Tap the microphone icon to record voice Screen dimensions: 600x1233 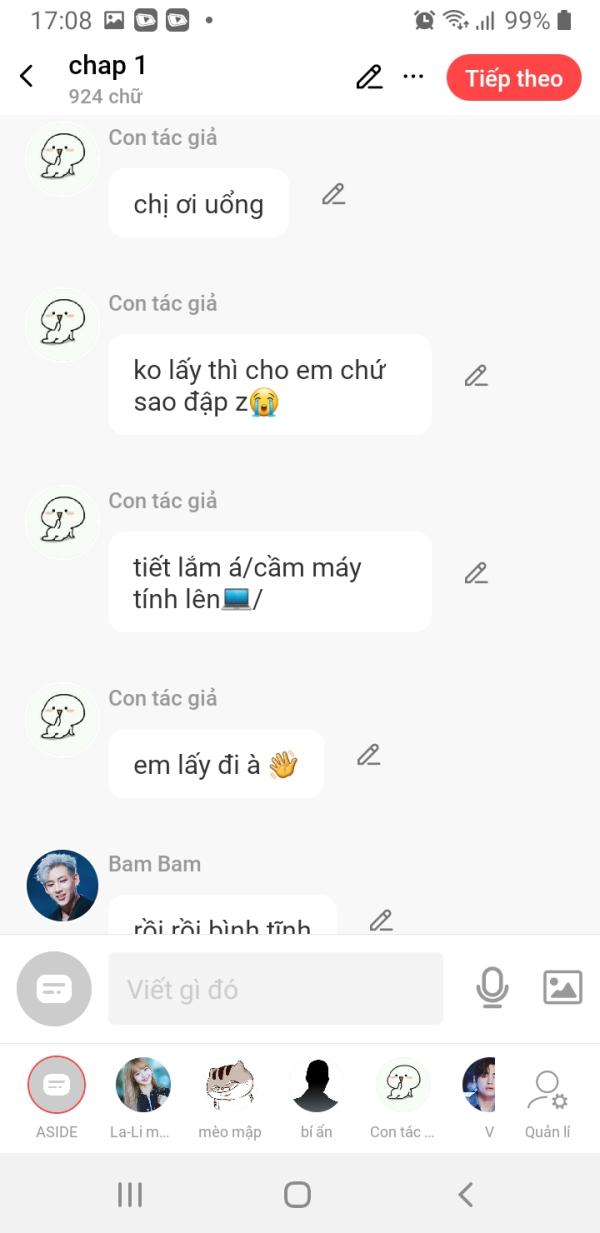pos(491,988)
